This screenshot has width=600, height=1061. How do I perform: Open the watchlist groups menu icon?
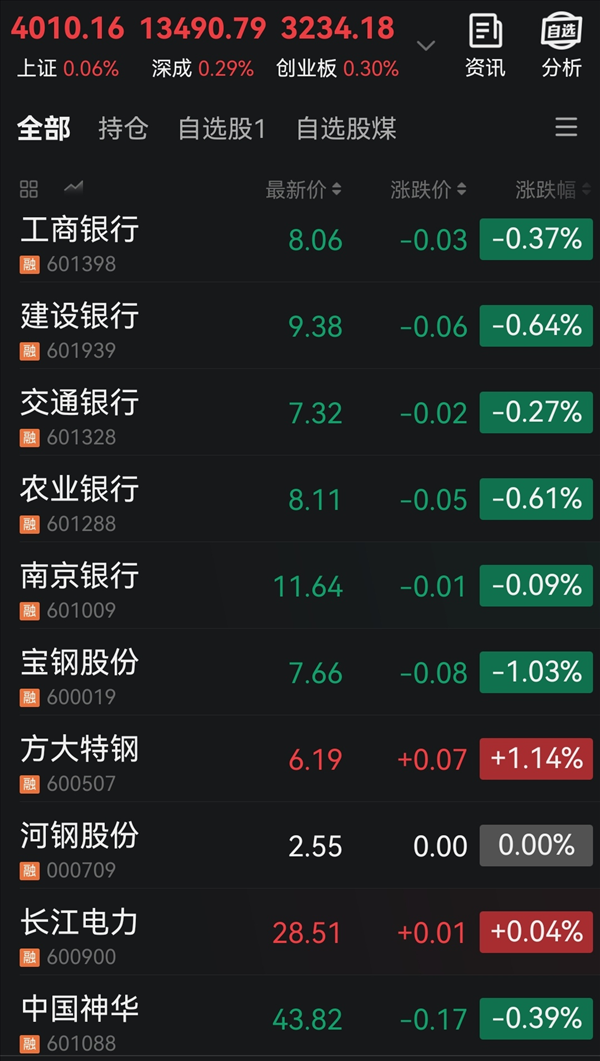[x=566, y=128]
